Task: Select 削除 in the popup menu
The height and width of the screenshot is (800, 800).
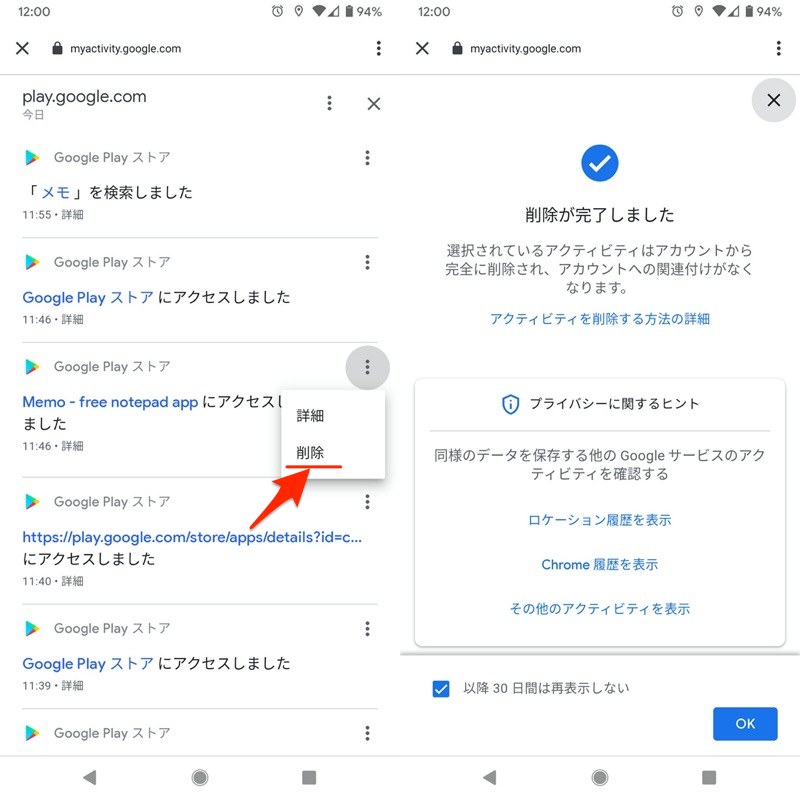Action: point(311,452)
